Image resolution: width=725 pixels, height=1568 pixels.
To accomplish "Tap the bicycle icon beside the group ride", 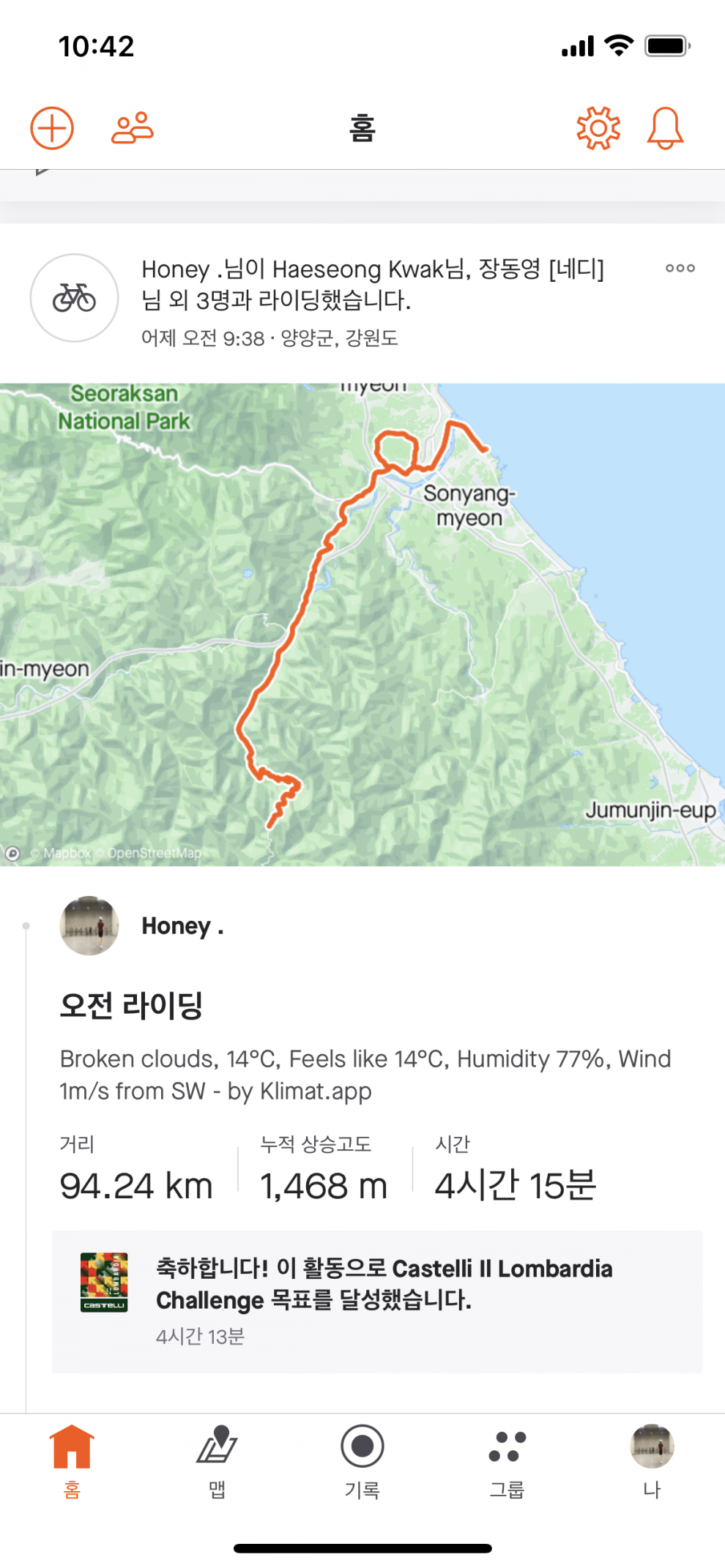I will pyautogui.click(x=74, y=298).
